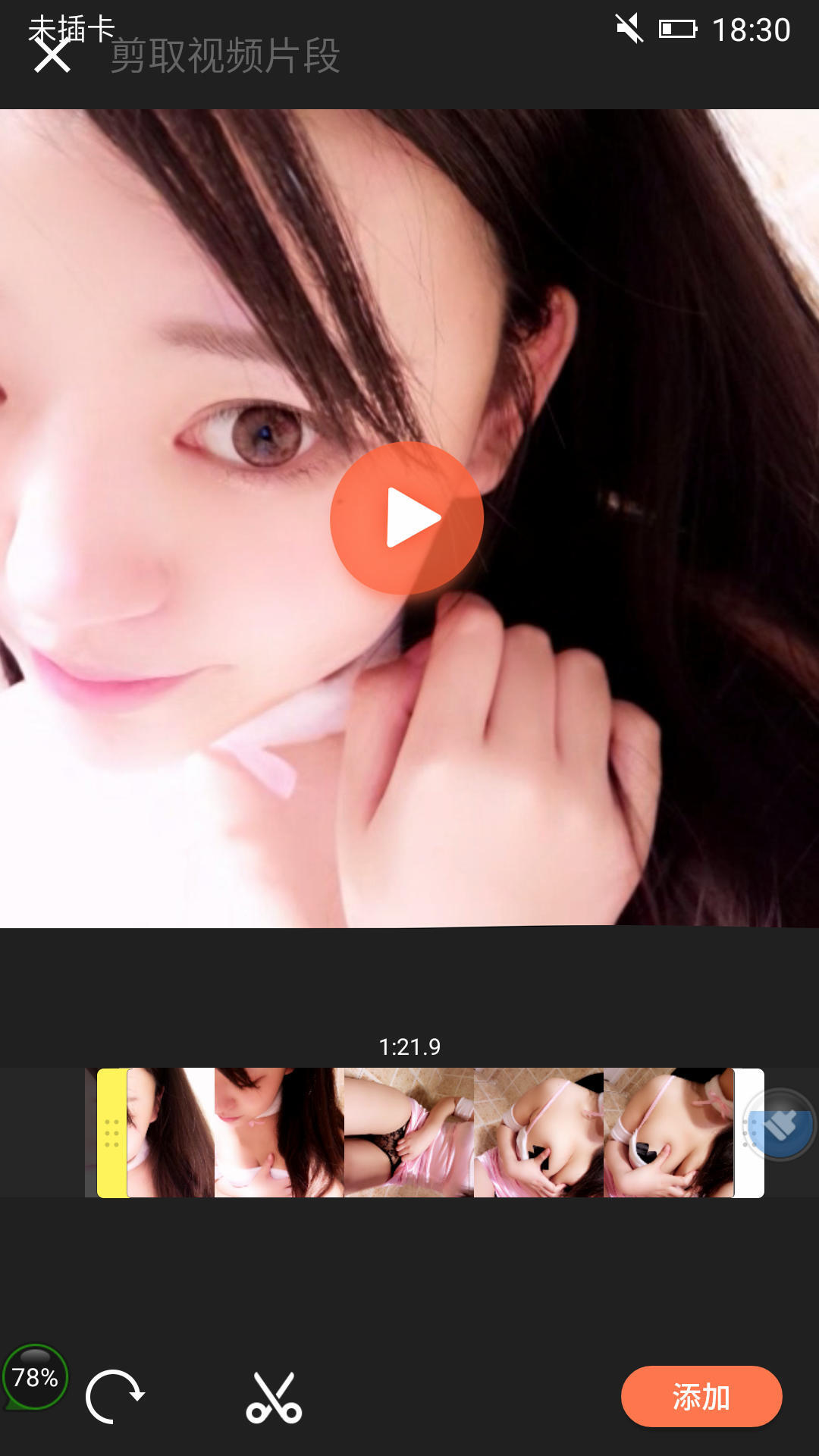The image size is (819, 1456).
Task: Tap the white end trim handle
Action: (x=749, y=1133)
